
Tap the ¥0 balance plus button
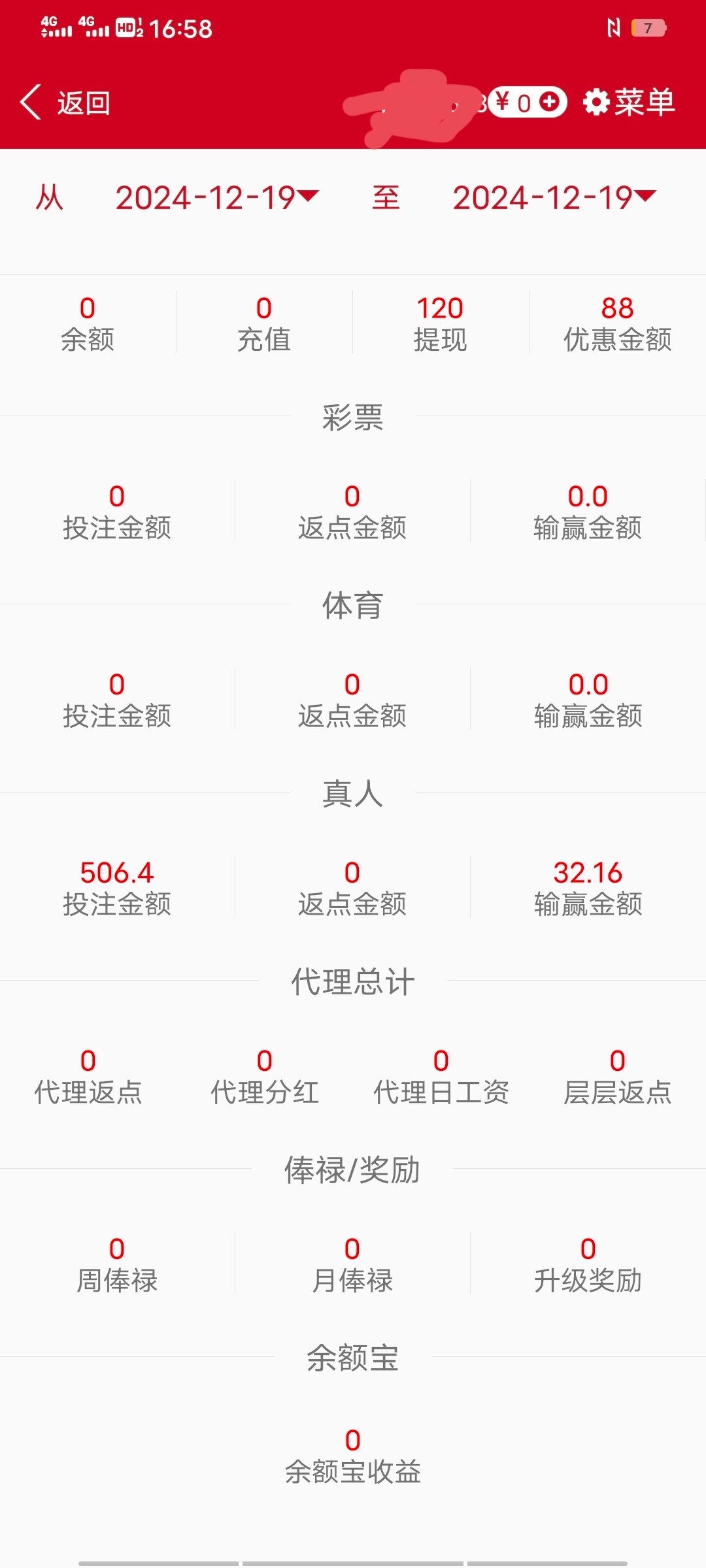[x=550, y=102]
